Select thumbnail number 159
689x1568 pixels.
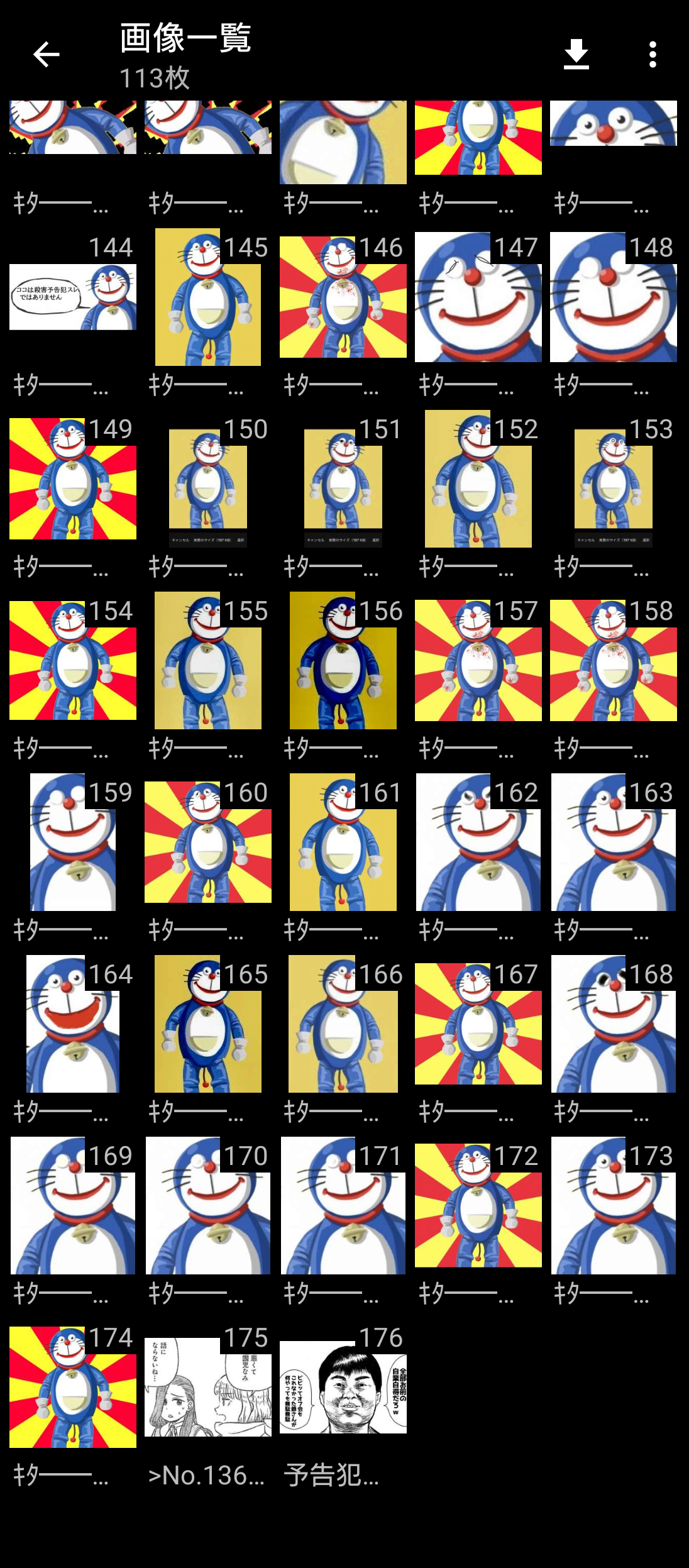click(73, 842)
